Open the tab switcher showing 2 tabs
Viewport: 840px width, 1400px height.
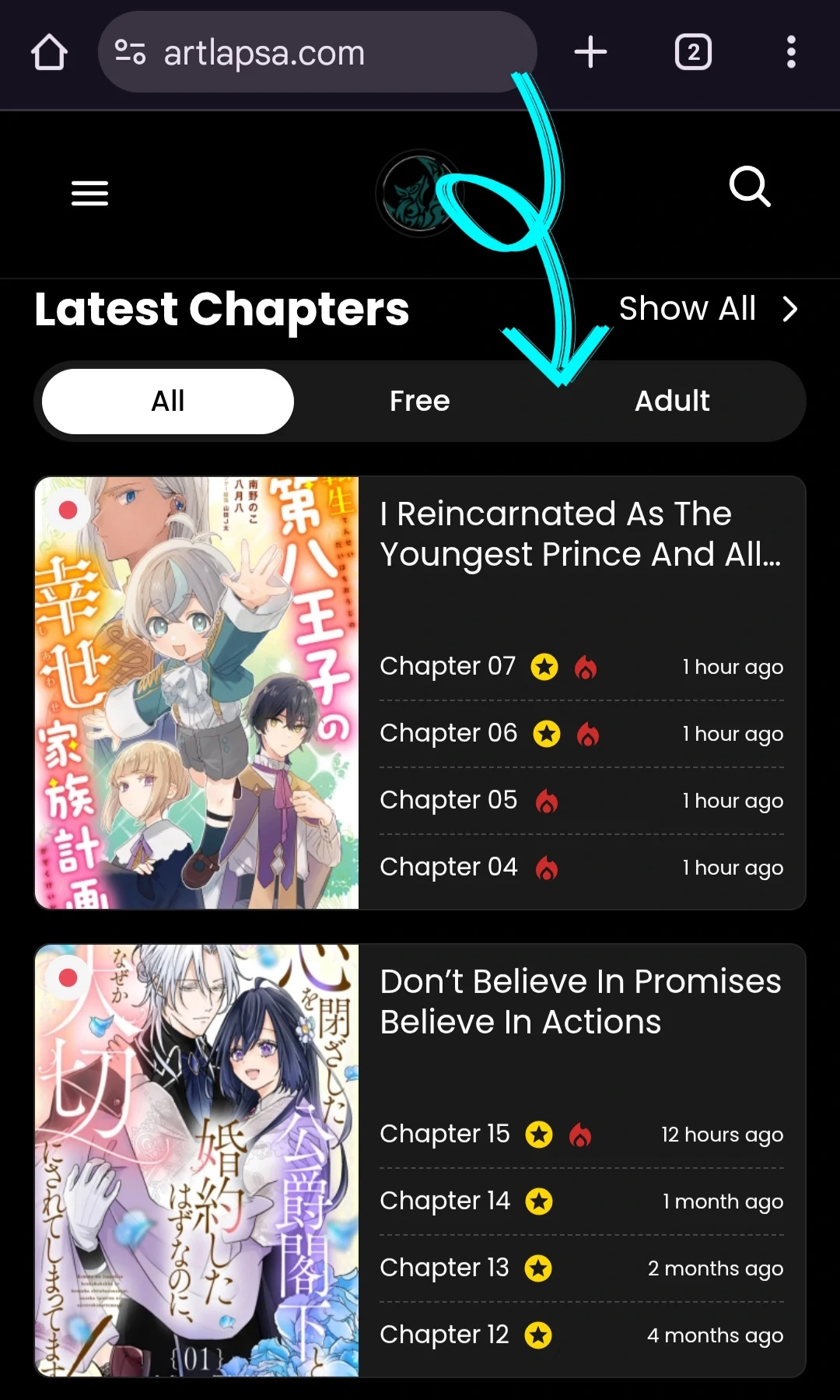click(692, 52)
